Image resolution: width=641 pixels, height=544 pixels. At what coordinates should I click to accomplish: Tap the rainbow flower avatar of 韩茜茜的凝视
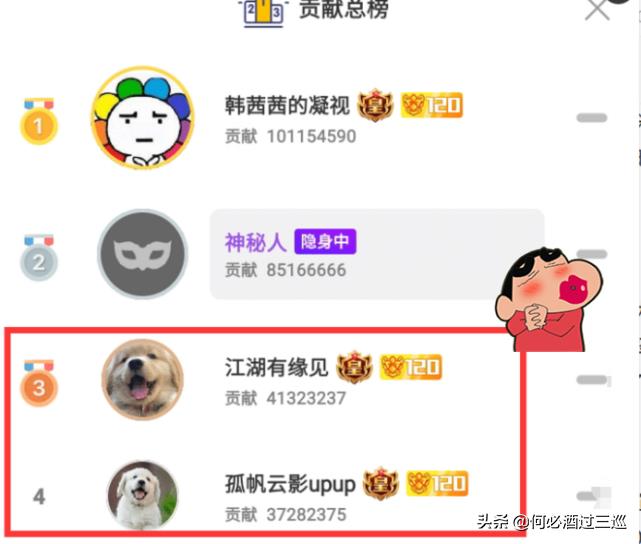pos(141,117)
